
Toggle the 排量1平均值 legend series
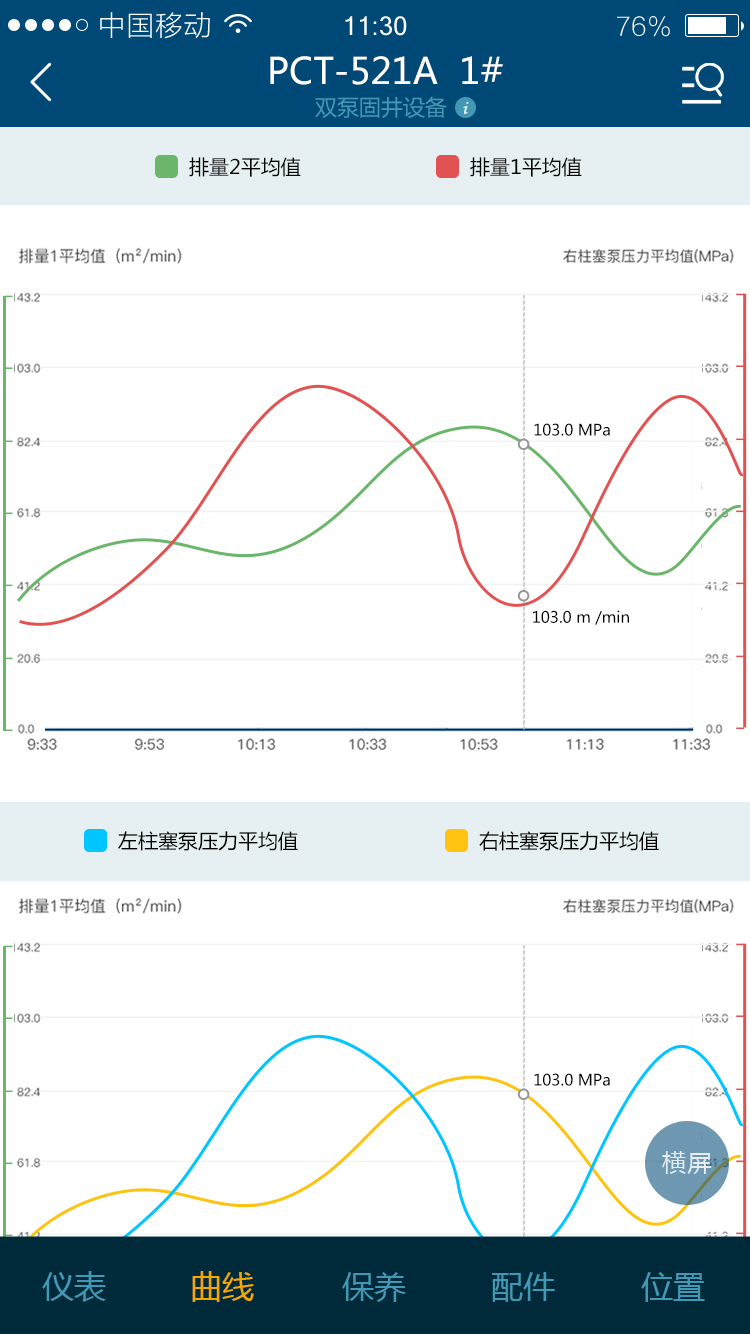(x=509, y=167)
